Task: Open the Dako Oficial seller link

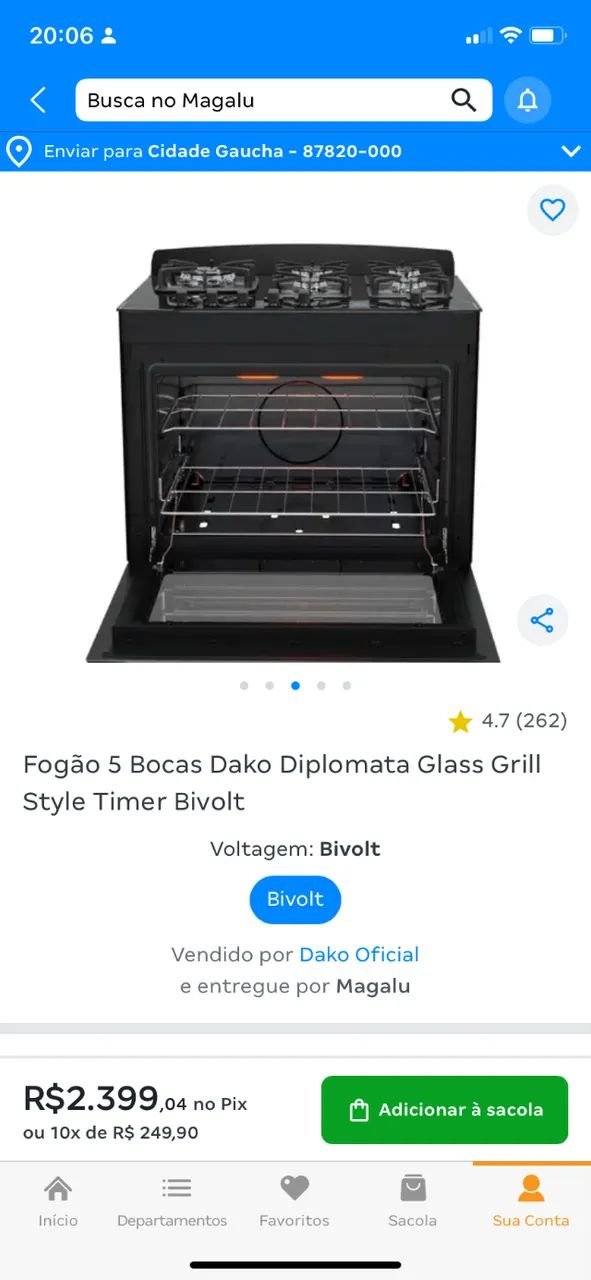Action: tap(359, 955)
